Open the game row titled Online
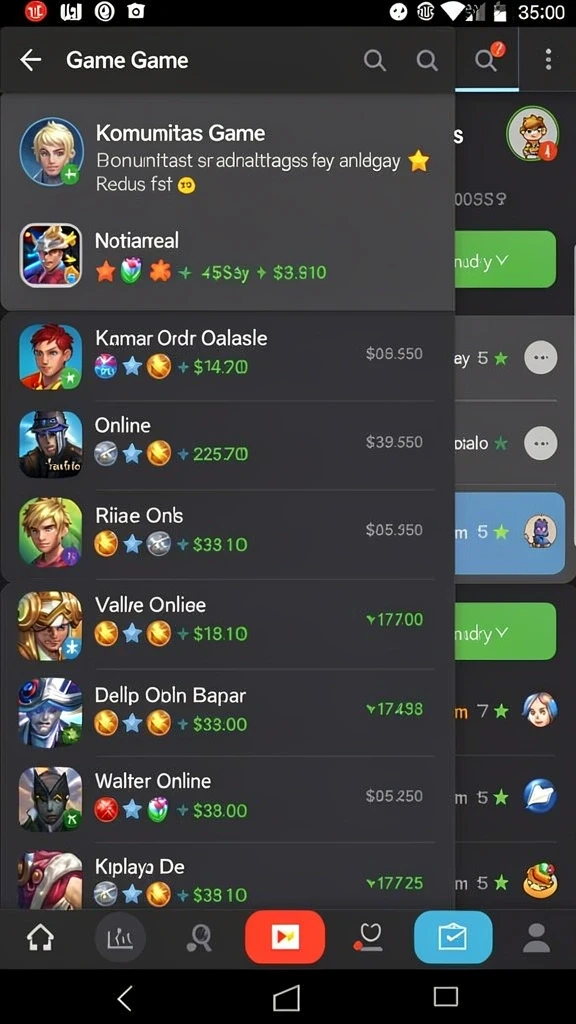 pos(227,443)
